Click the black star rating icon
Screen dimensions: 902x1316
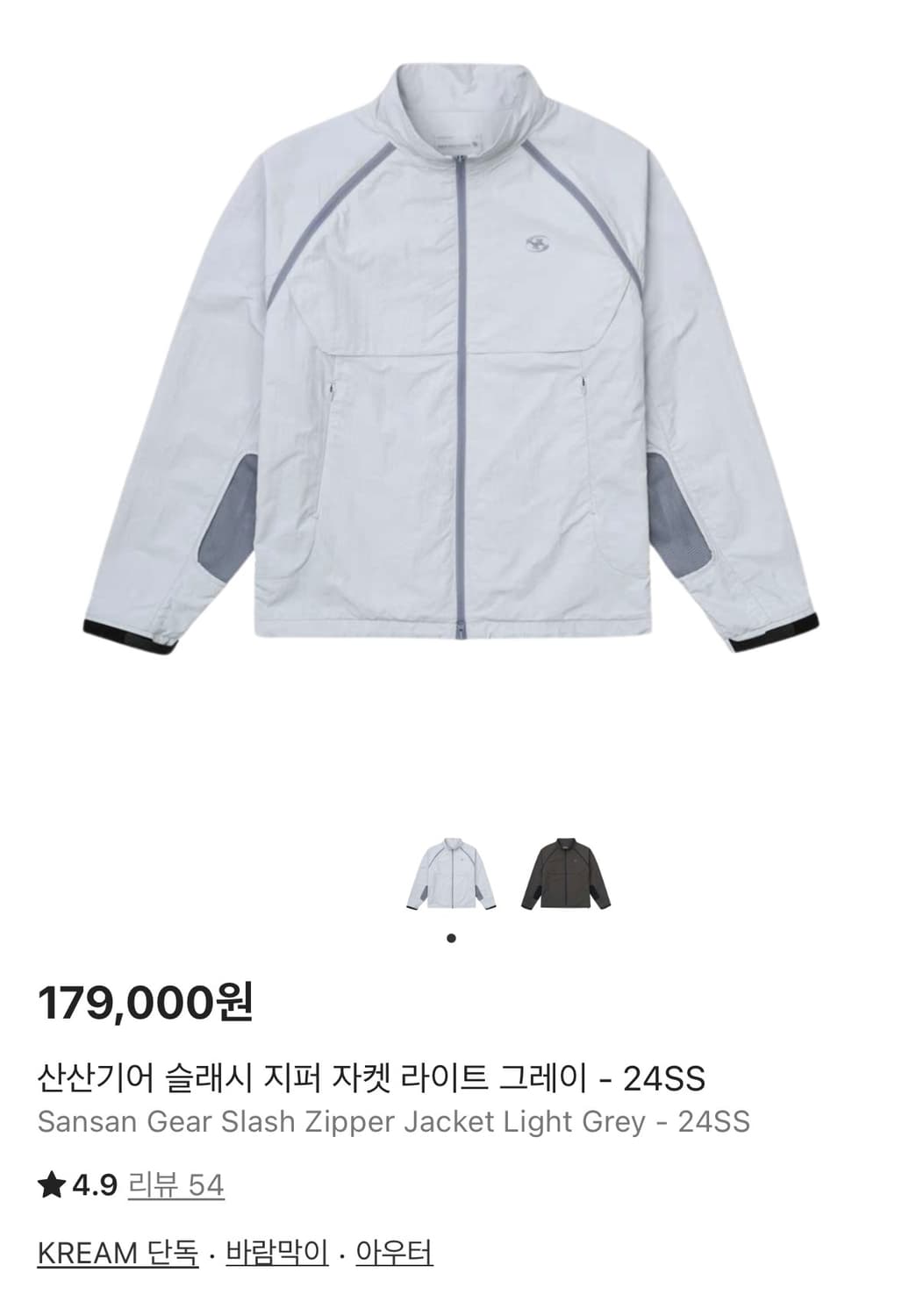click(x=50, y=1184)
